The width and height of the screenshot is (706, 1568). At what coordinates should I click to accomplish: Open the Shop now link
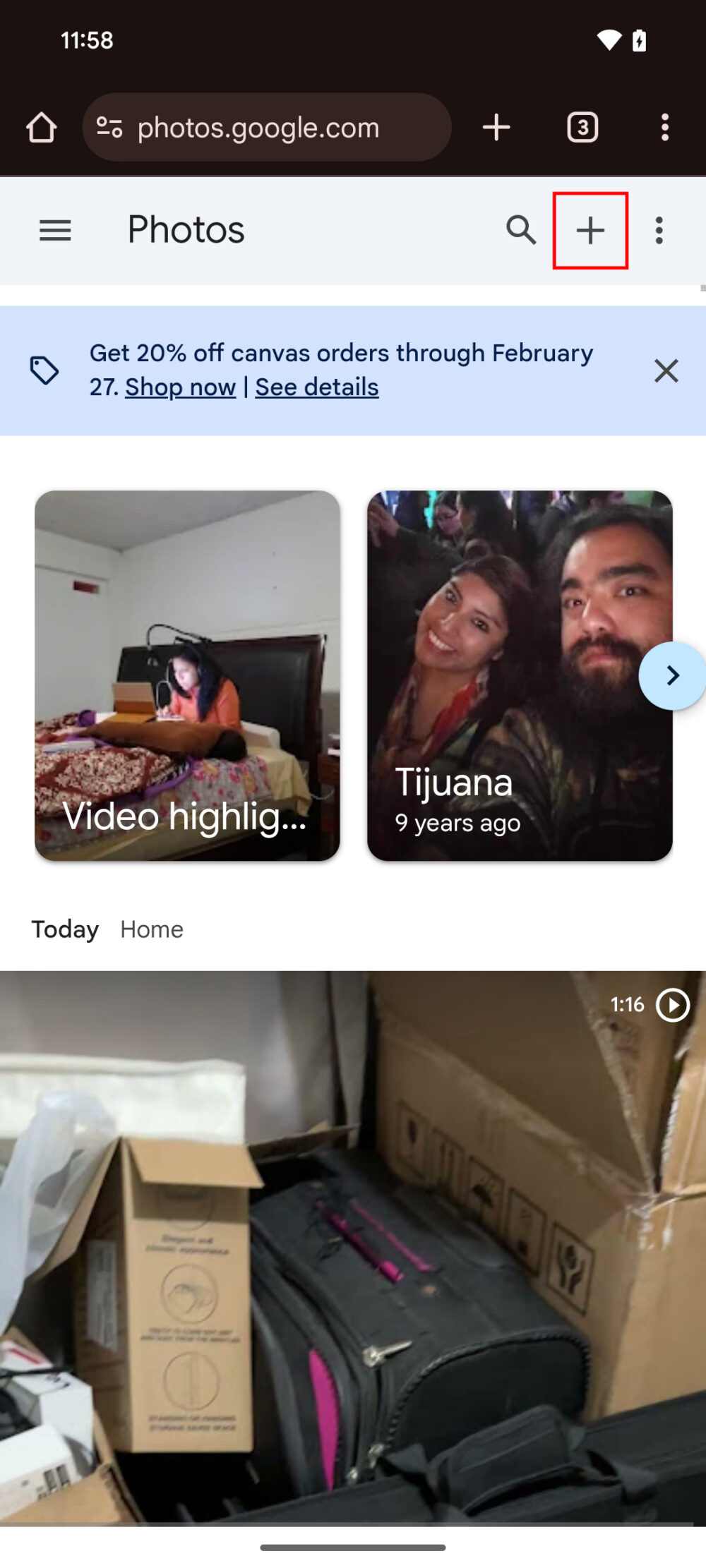180,387
